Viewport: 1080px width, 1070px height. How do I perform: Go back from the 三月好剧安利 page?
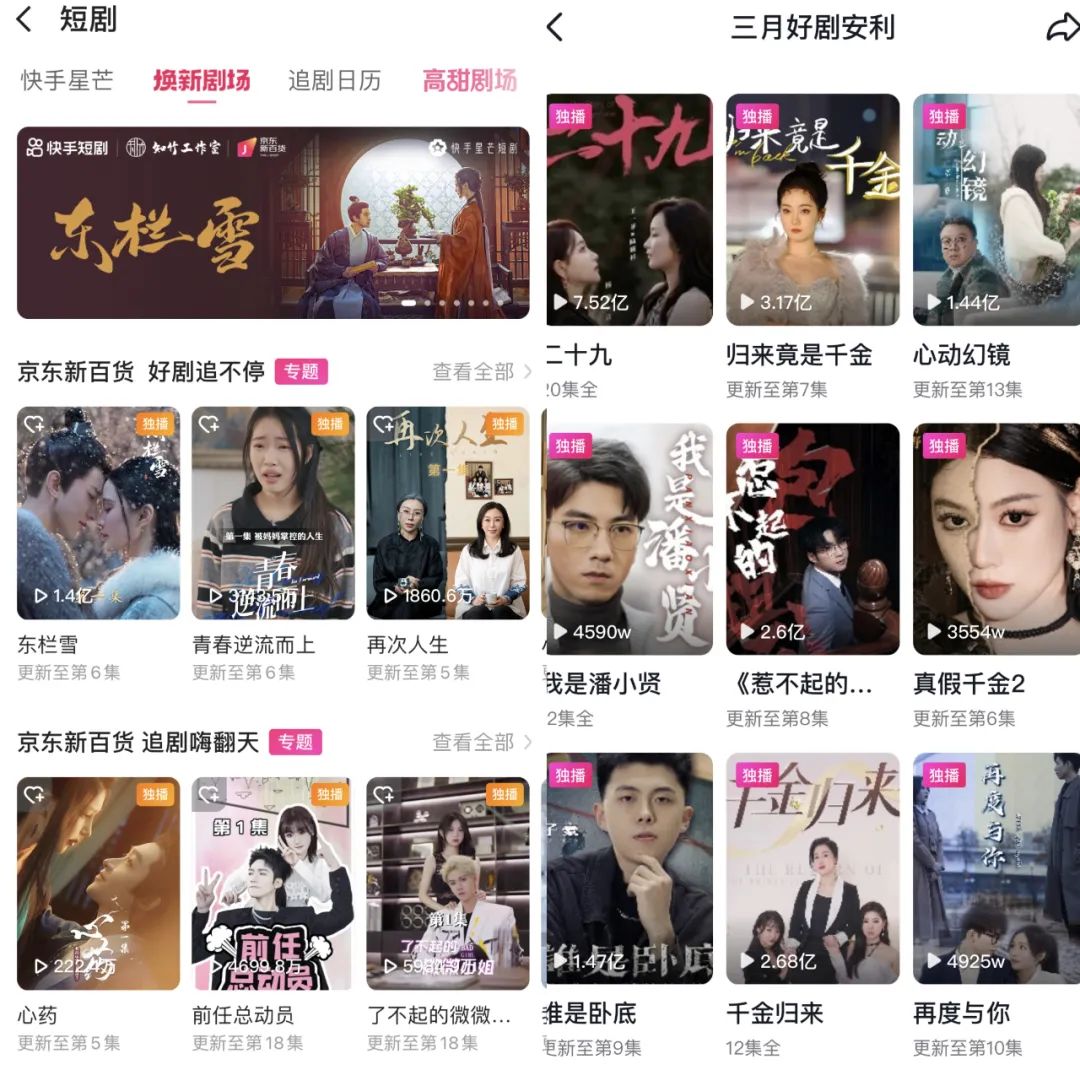[556, 27]
